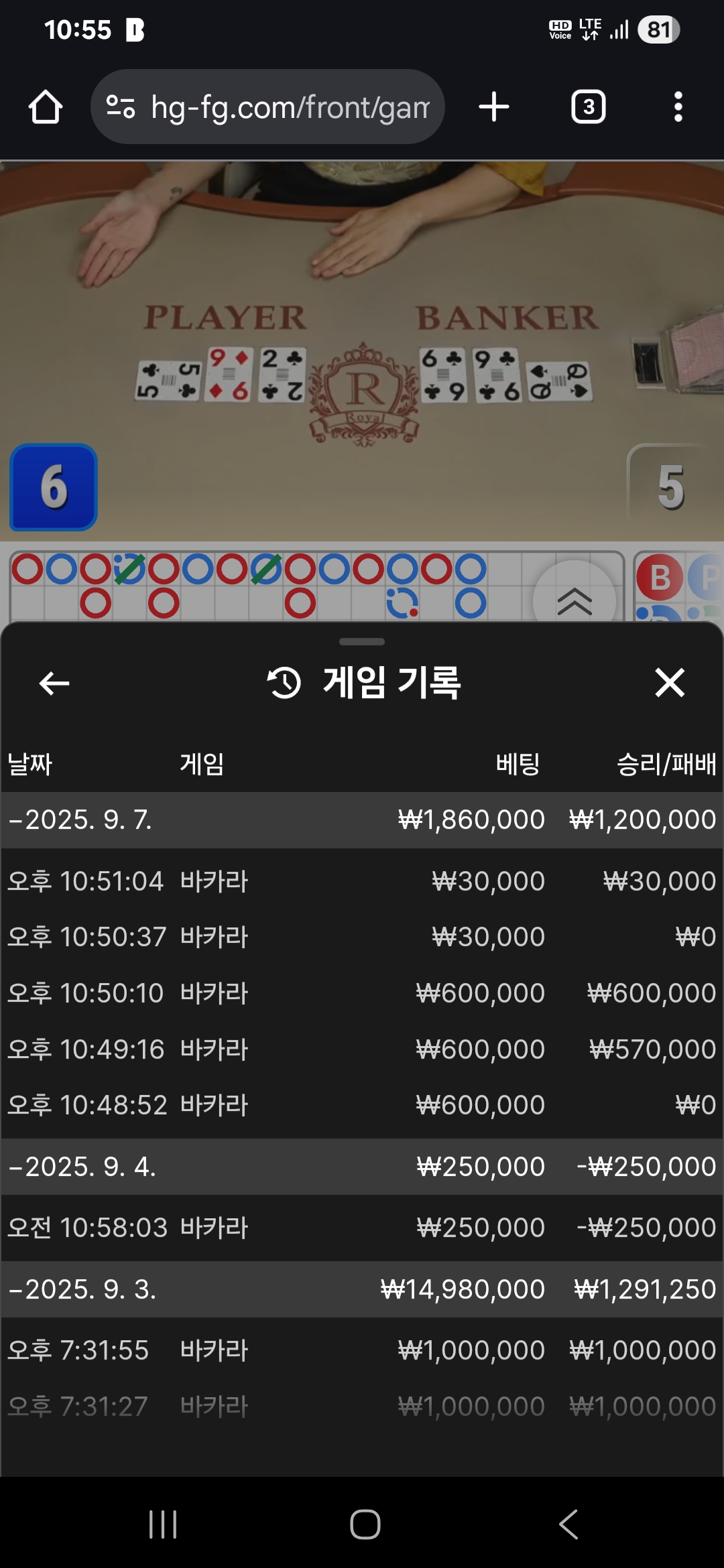Viewport: 724px width, 1568px height.
Task: Open a new browser tab
Action: tap(494, 107)
